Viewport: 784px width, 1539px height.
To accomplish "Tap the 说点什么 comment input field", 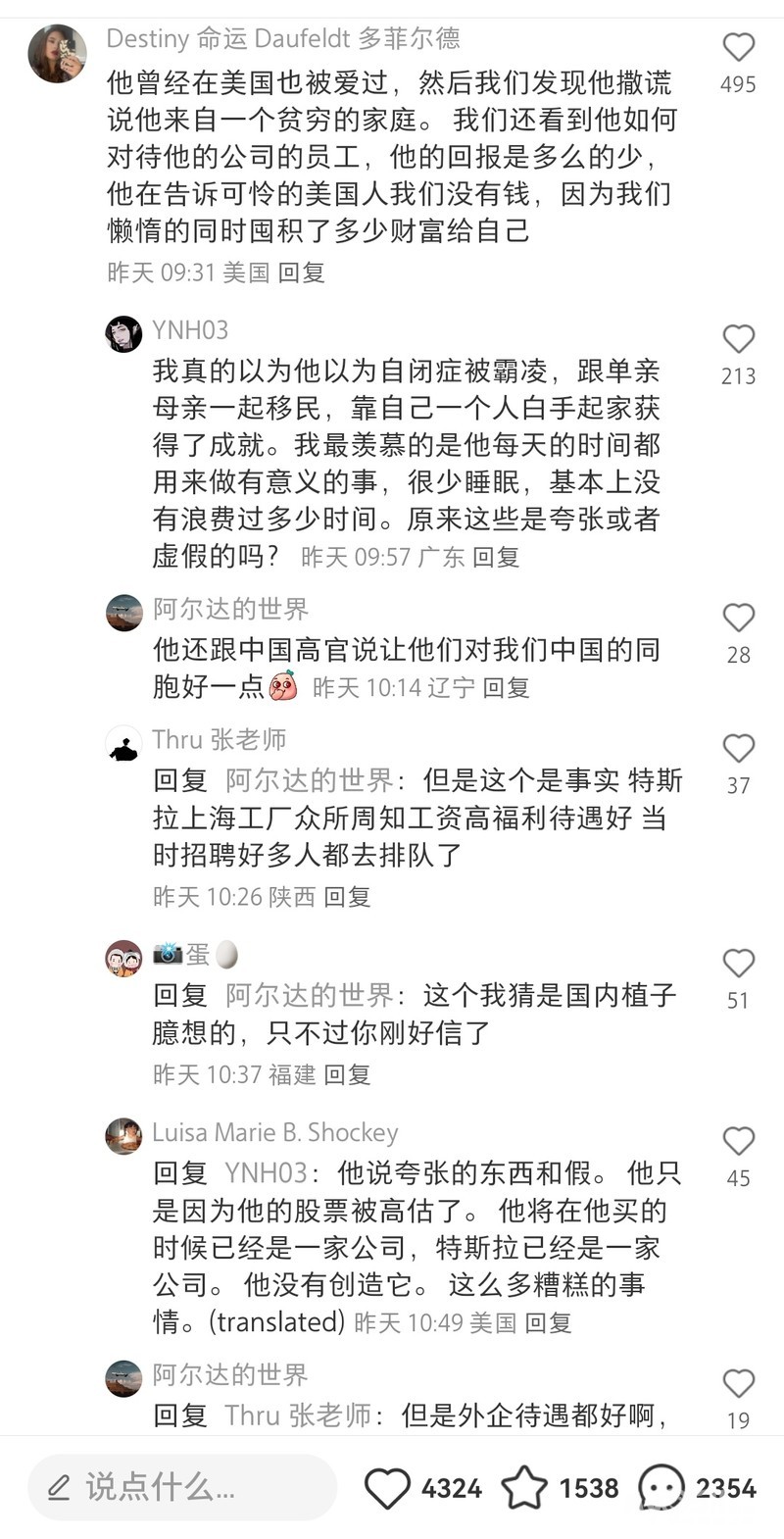I will (182, 1487).
